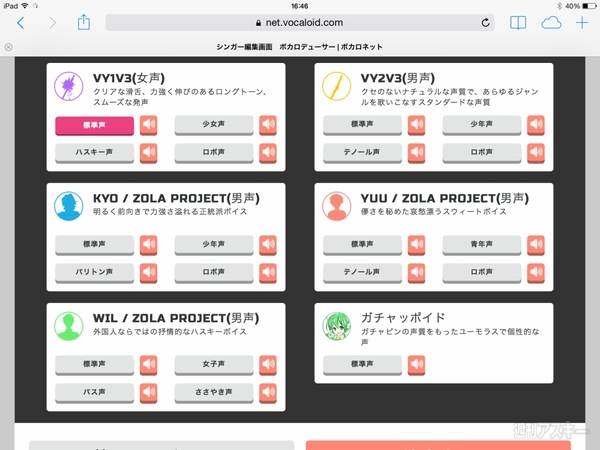Listen to KYO ロボ声 sample

(x=268, y=272)
